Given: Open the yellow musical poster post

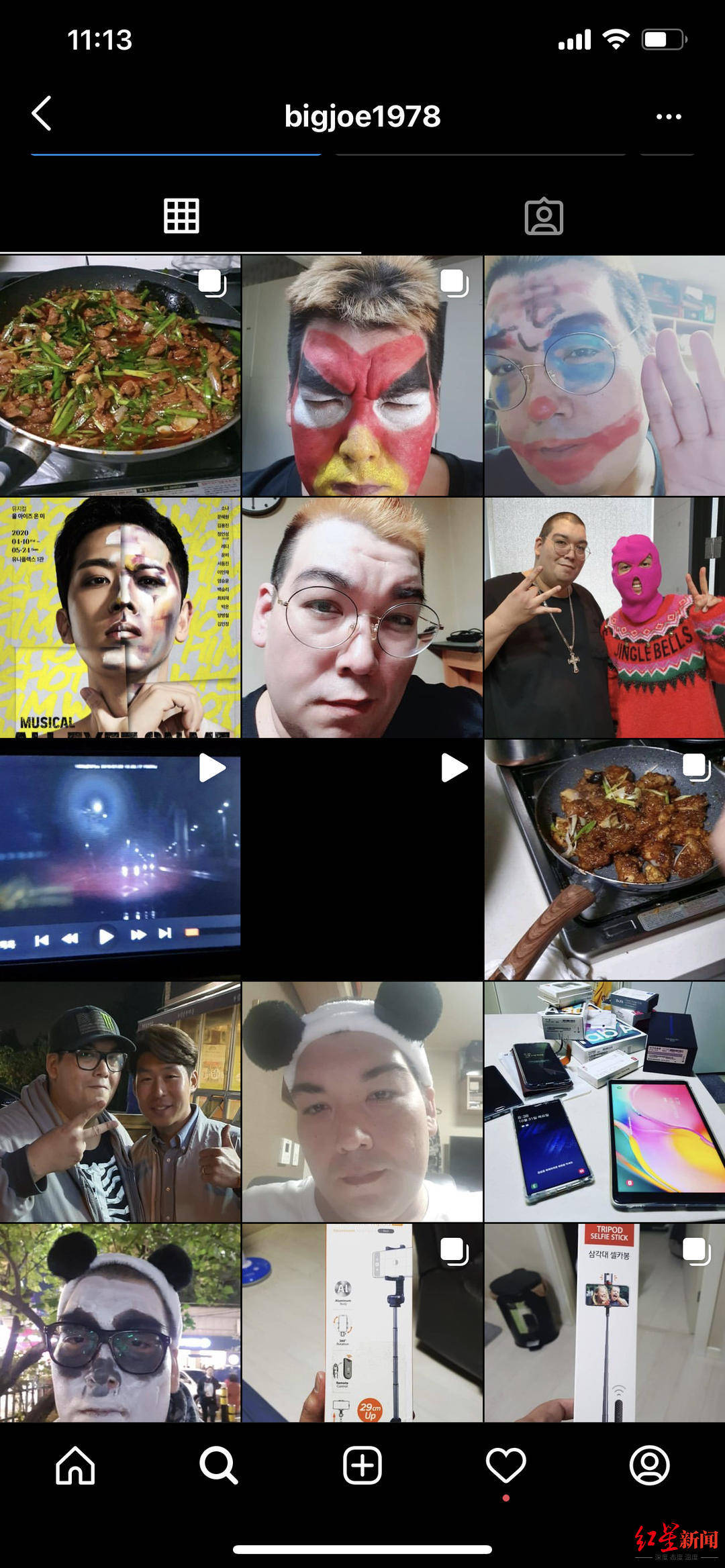Looking at the screenshot, I should pos(119,617).
